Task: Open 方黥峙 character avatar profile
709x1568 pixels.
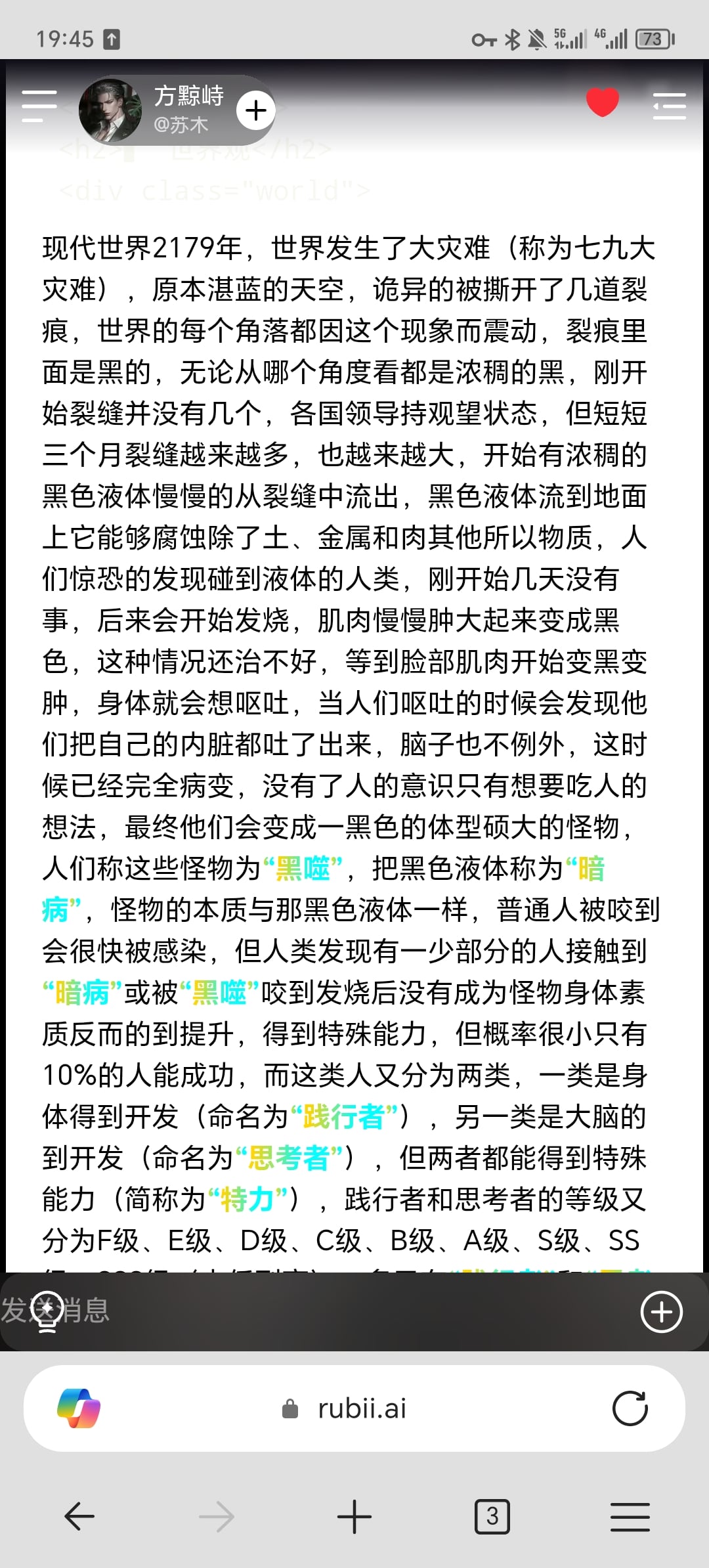Action: tap(110, 110)
